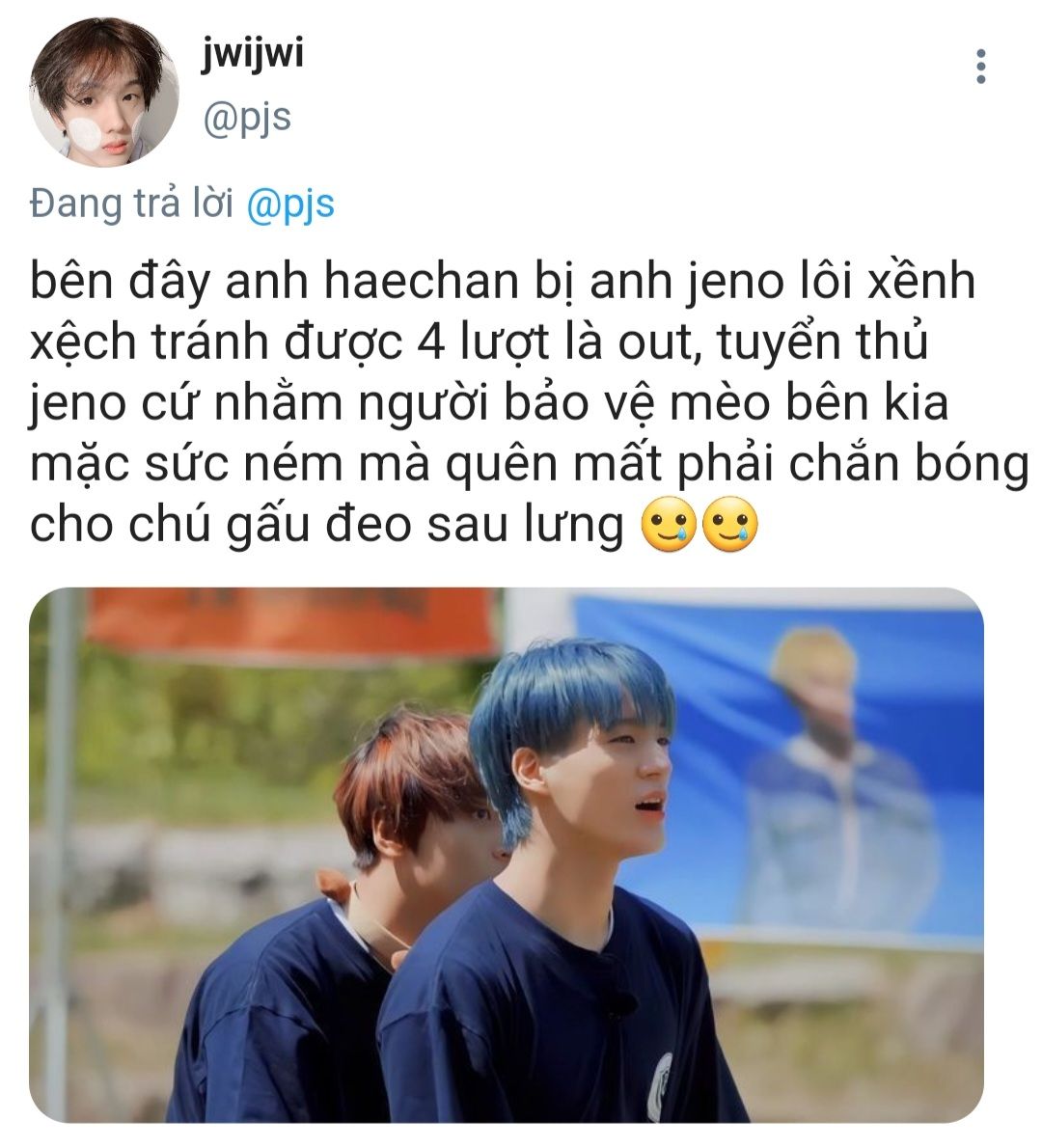This screenshot has height=1148, width=1042.
Task: Open the jwijwi account name
Action: [253, 54]
